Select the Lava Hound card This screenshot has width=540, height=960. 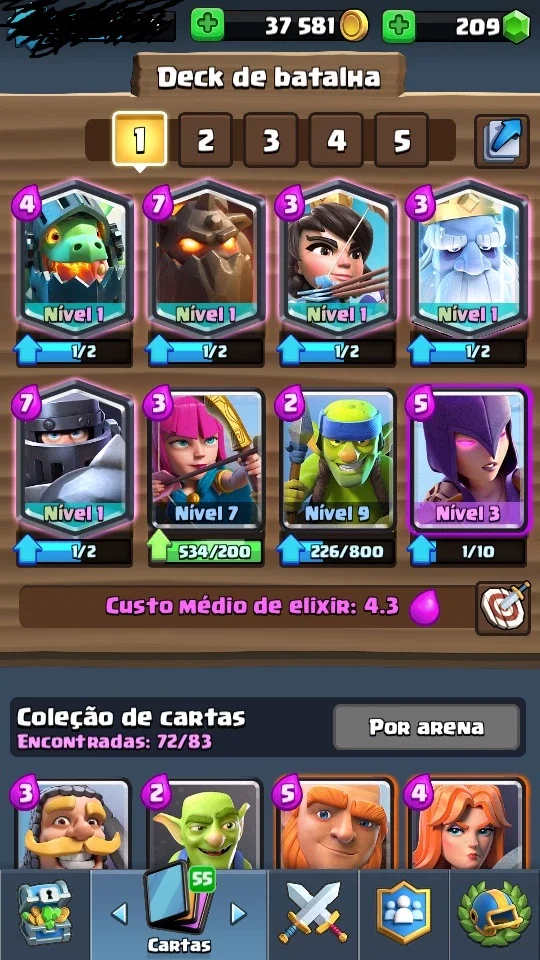pos(206,259)
